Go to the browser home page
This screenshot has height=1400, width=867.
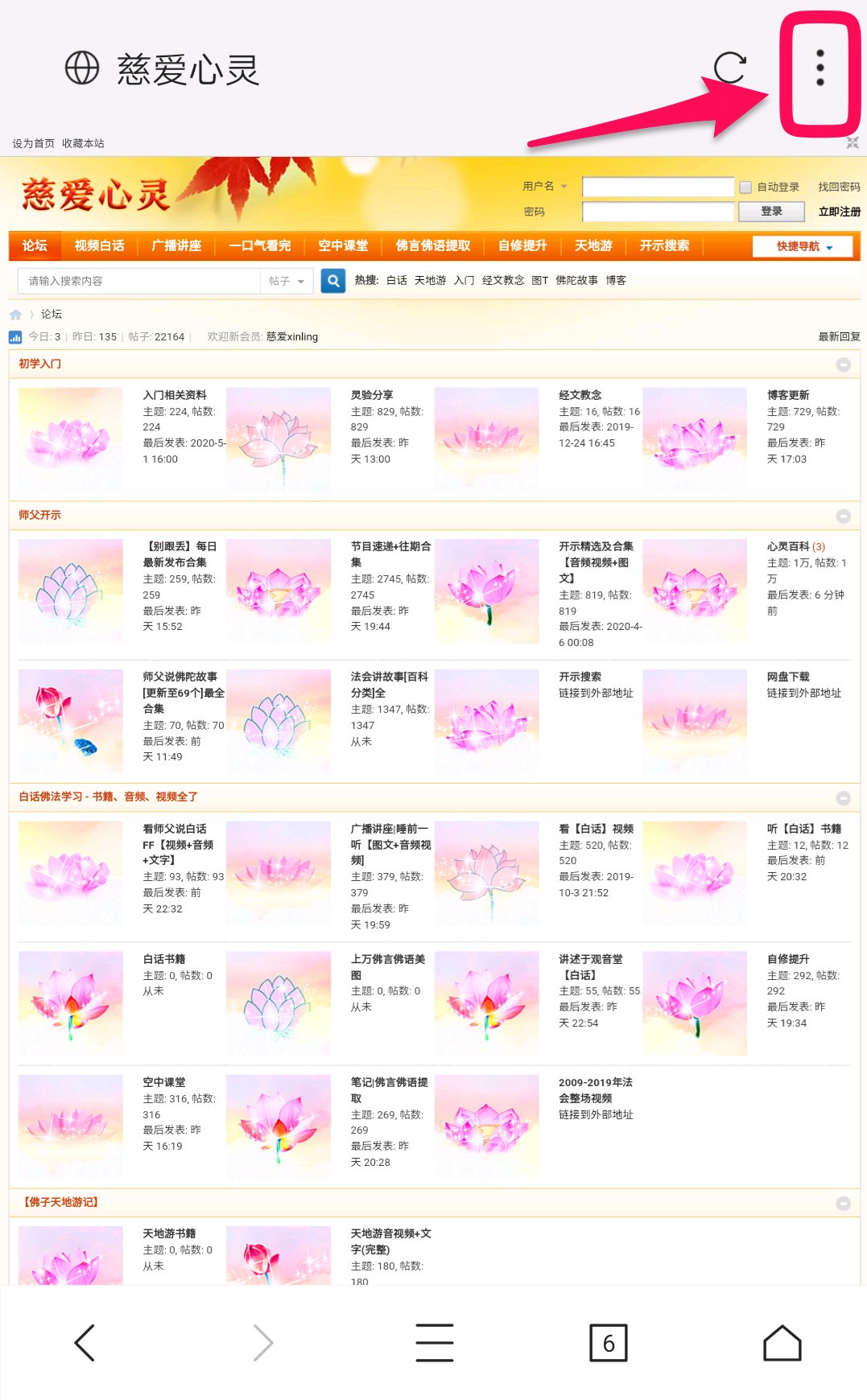pos(782,1342)
